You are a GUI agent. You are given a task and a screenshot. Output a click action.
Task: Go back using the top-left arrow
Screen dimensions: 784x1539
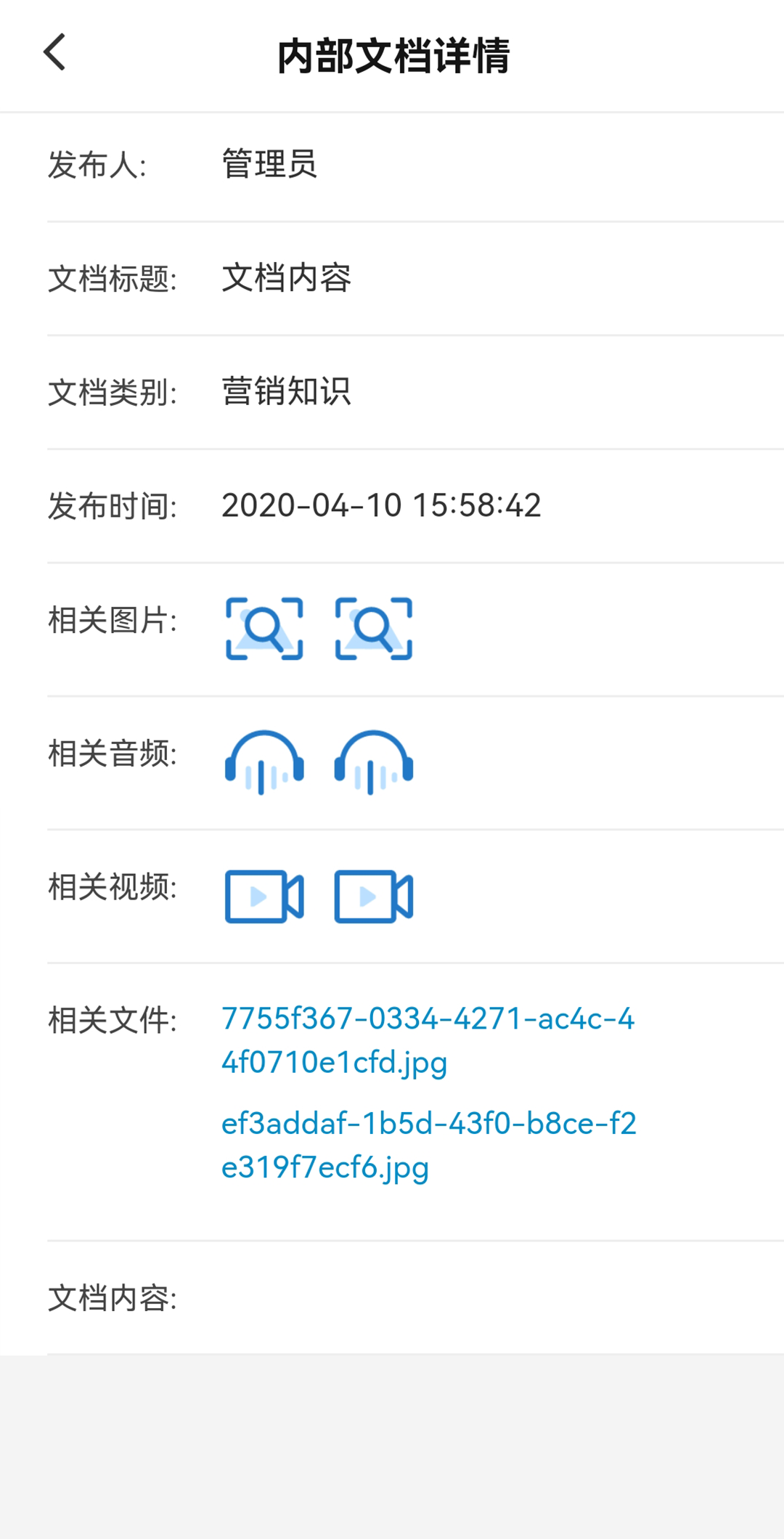point(54,52)
